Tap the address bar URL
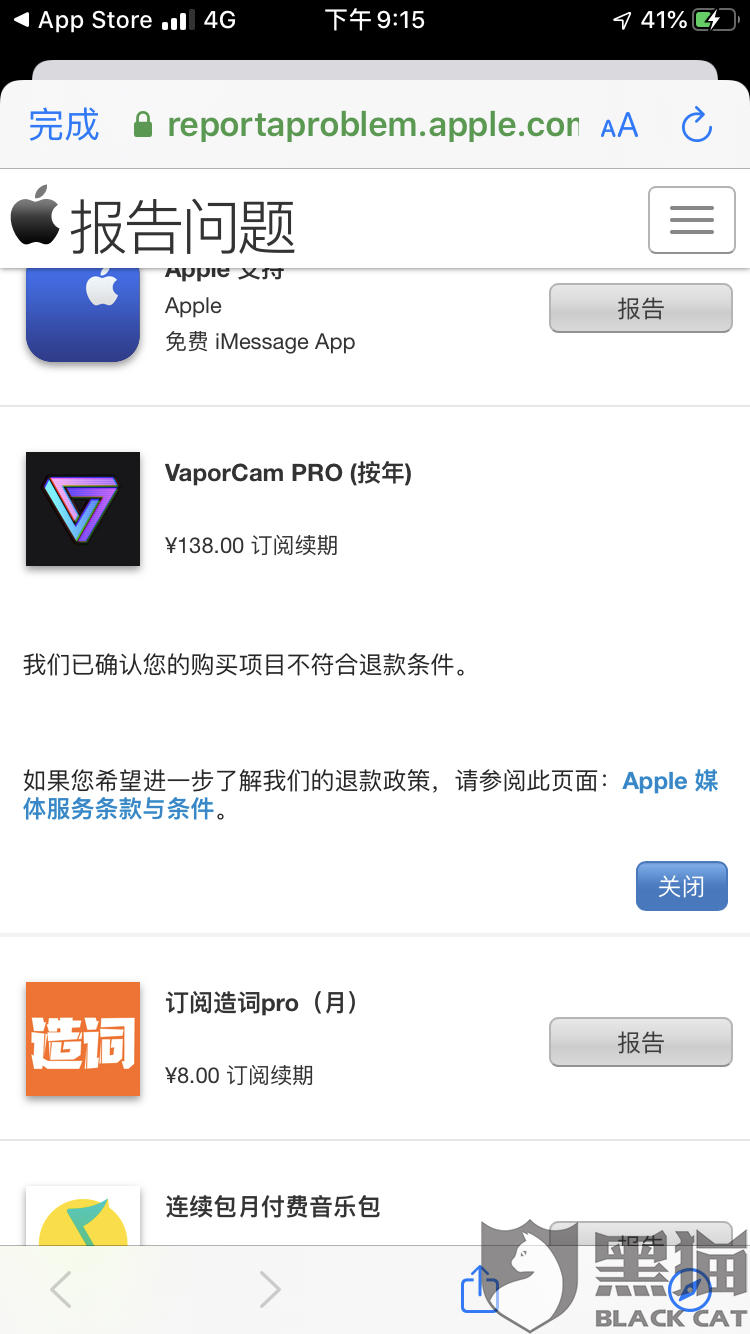750x1334 pixels. (370, 125)
